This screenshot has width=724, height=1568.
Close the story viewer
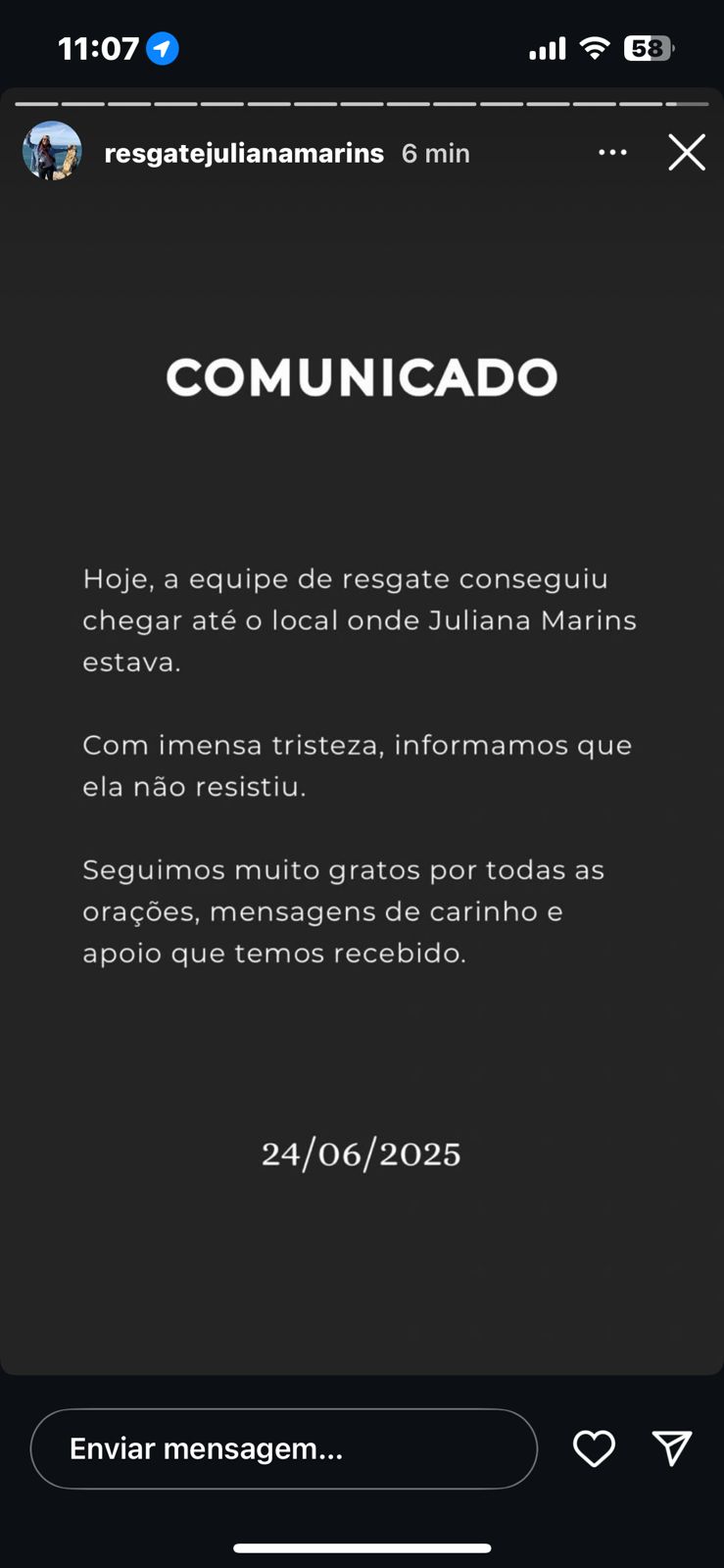686,153
